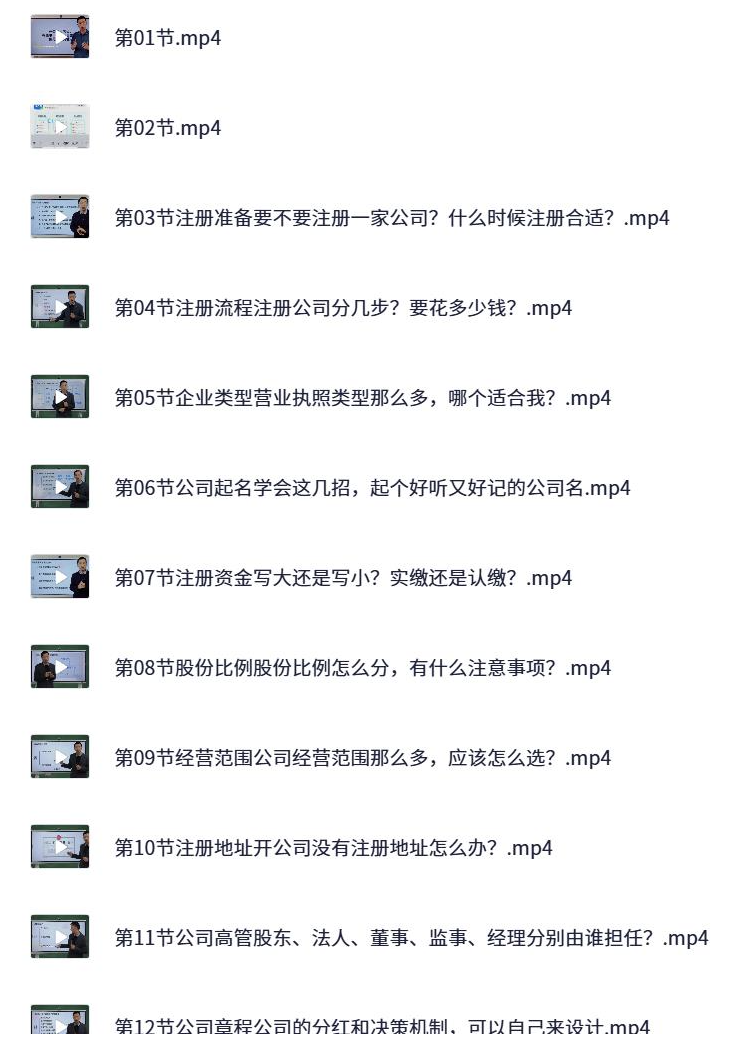This screenshot has width=735, height=1049.
Task: Open 第12节公司章程 video row
Action: point(382,1028)
